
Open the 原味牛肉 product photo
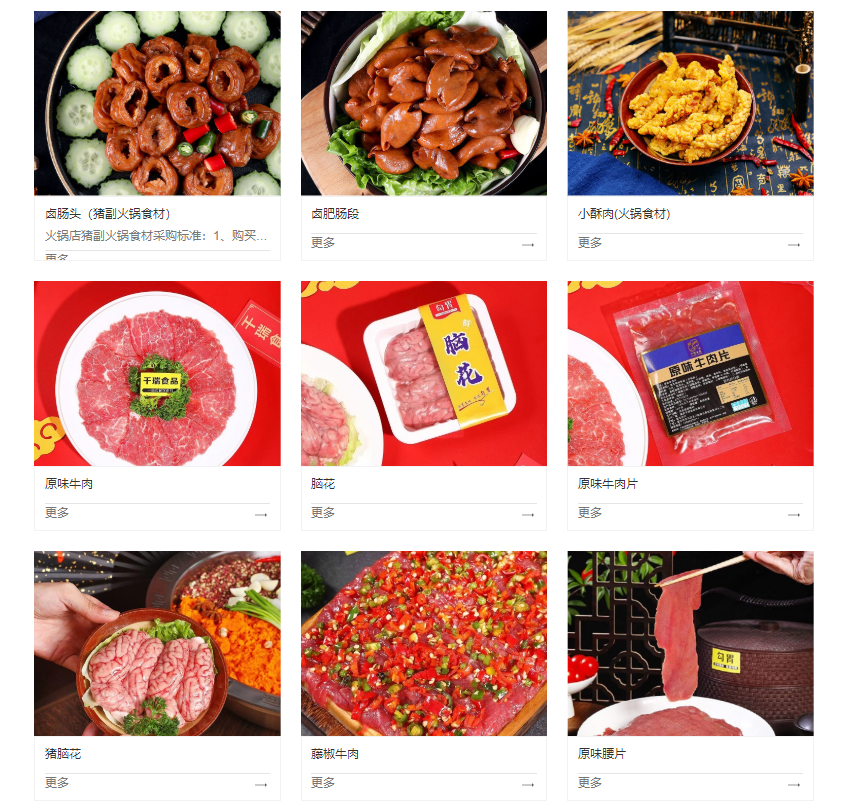157,373
